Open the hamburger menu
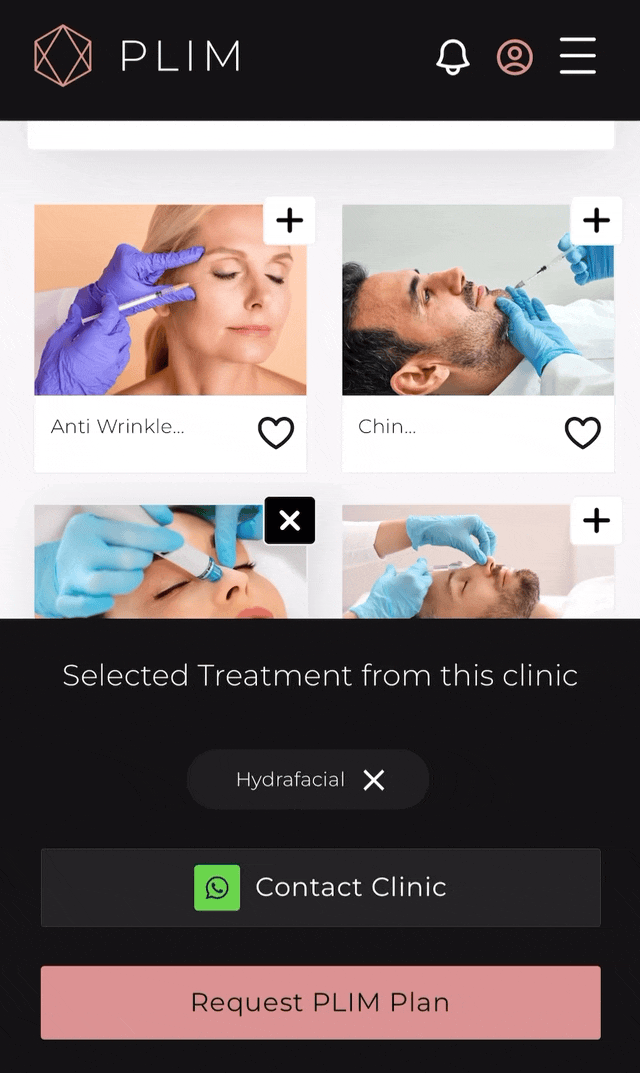Screen dimensions: 640x1073 pyautogui.click(x=577, y=56)
